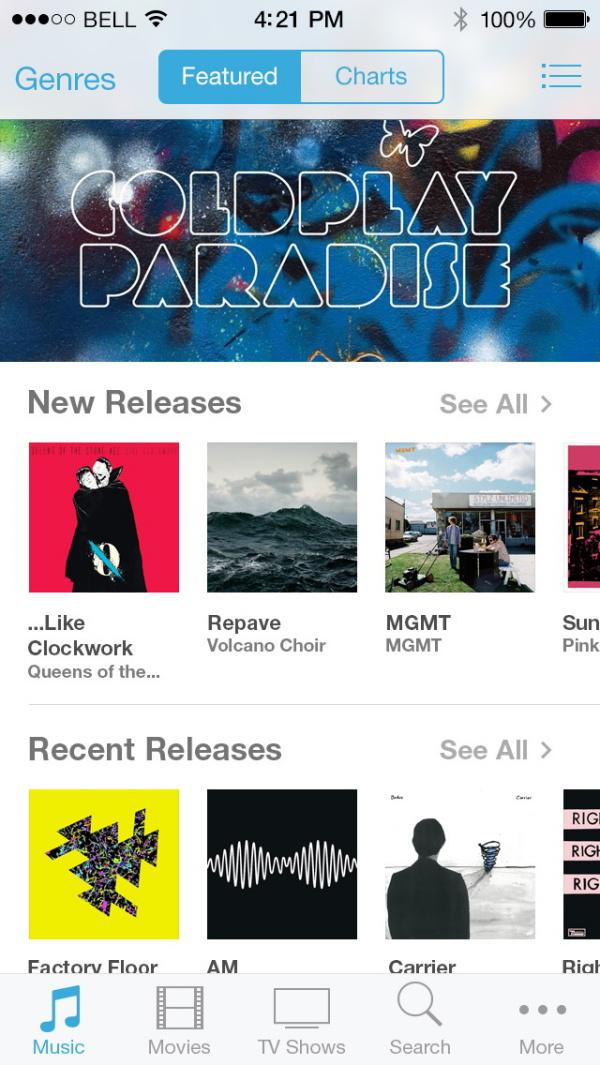The width and height of the screenshot is (600, 1065).
Task: Open the More tab
Action: point(542,1020)
